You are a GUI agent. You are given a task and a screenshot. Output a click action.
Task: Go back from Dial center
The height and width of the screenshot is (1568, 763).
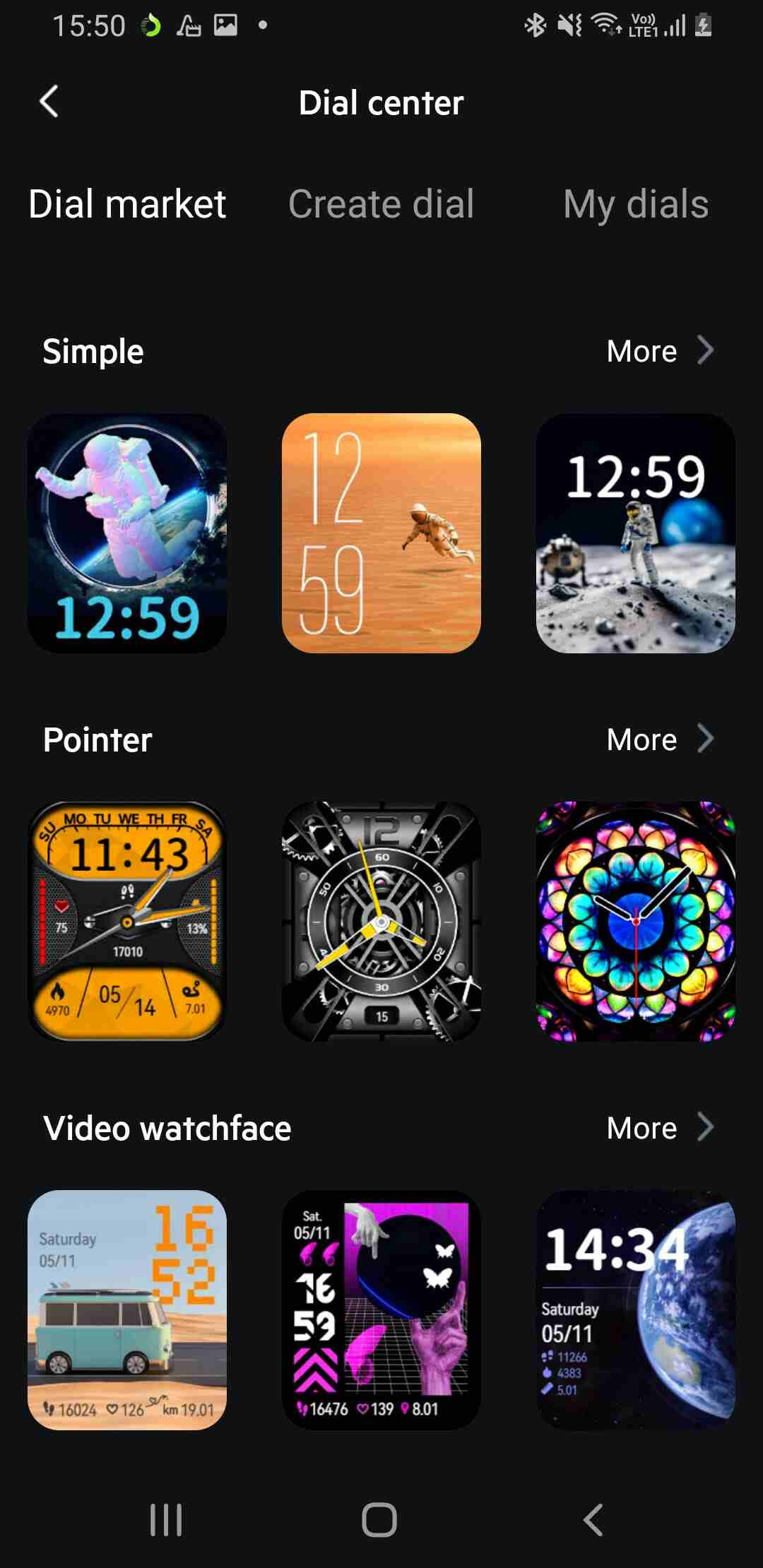pos(49,102)
